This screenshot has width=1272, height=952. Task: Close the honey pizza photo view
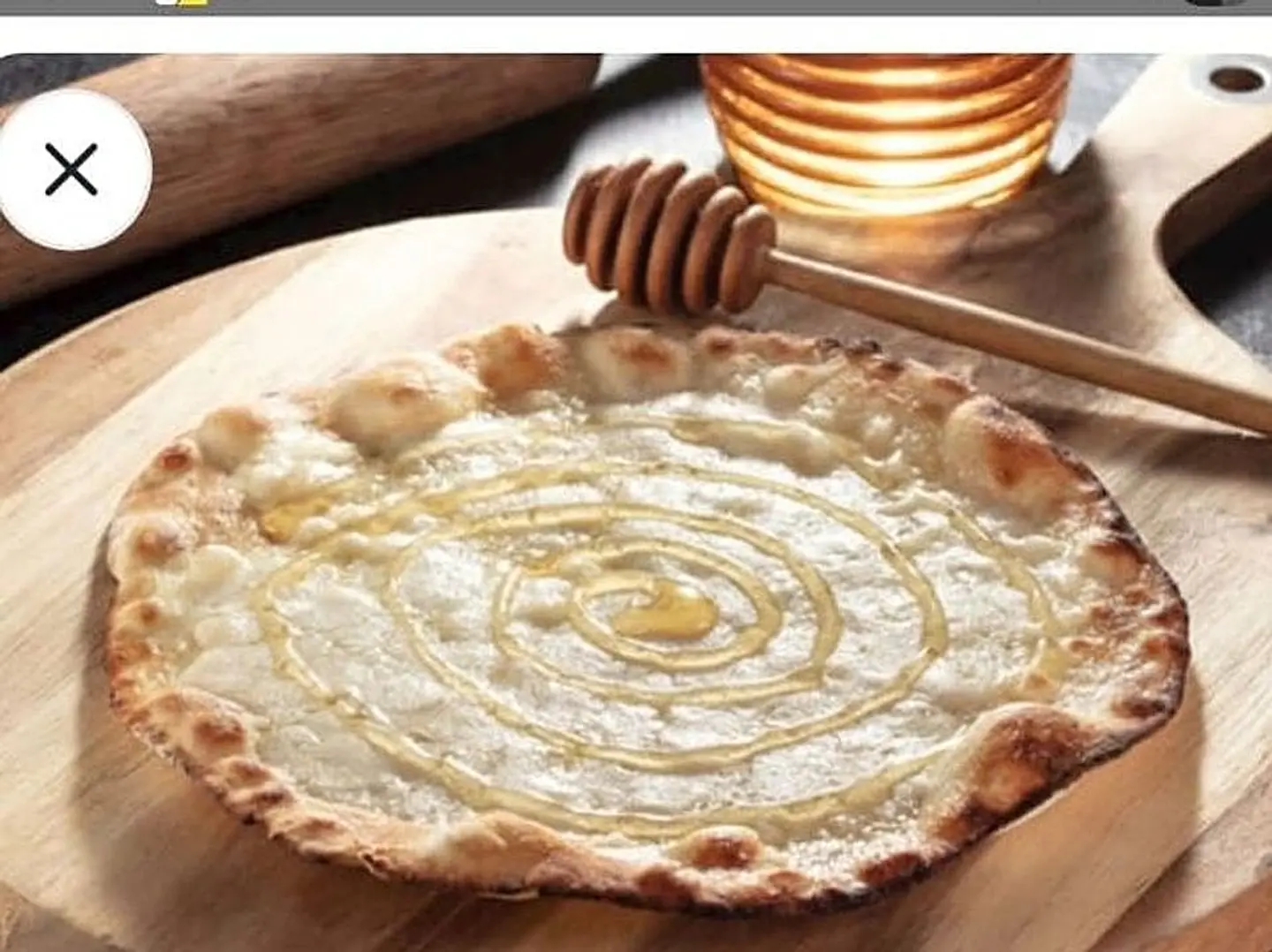[x=72, y=170]
